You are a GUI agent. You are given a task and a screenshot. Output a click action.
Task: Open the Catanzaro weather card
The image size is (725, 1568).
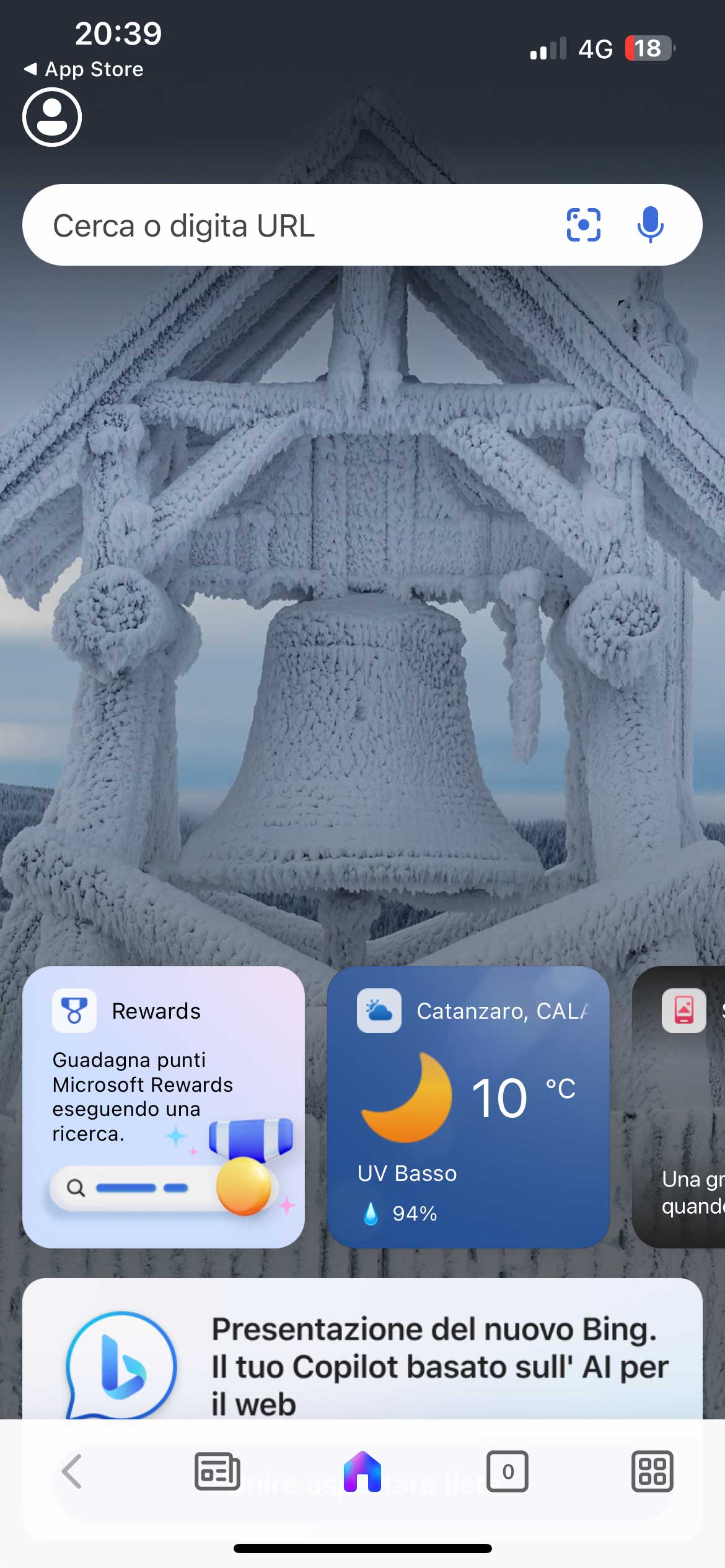pos(468,1107)
